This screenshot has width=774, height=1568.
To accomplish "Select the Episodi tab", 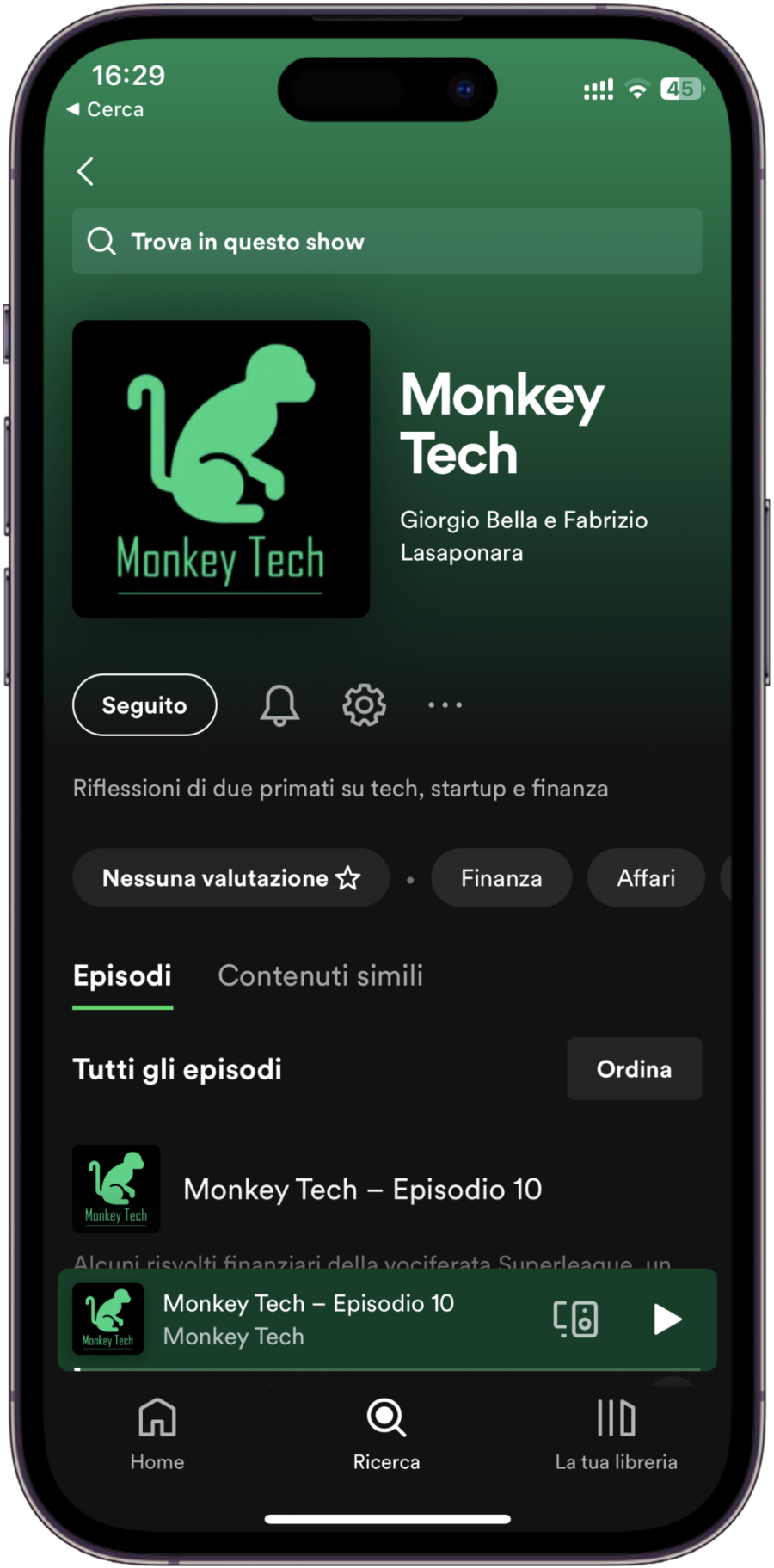I will tap(121, 975).
